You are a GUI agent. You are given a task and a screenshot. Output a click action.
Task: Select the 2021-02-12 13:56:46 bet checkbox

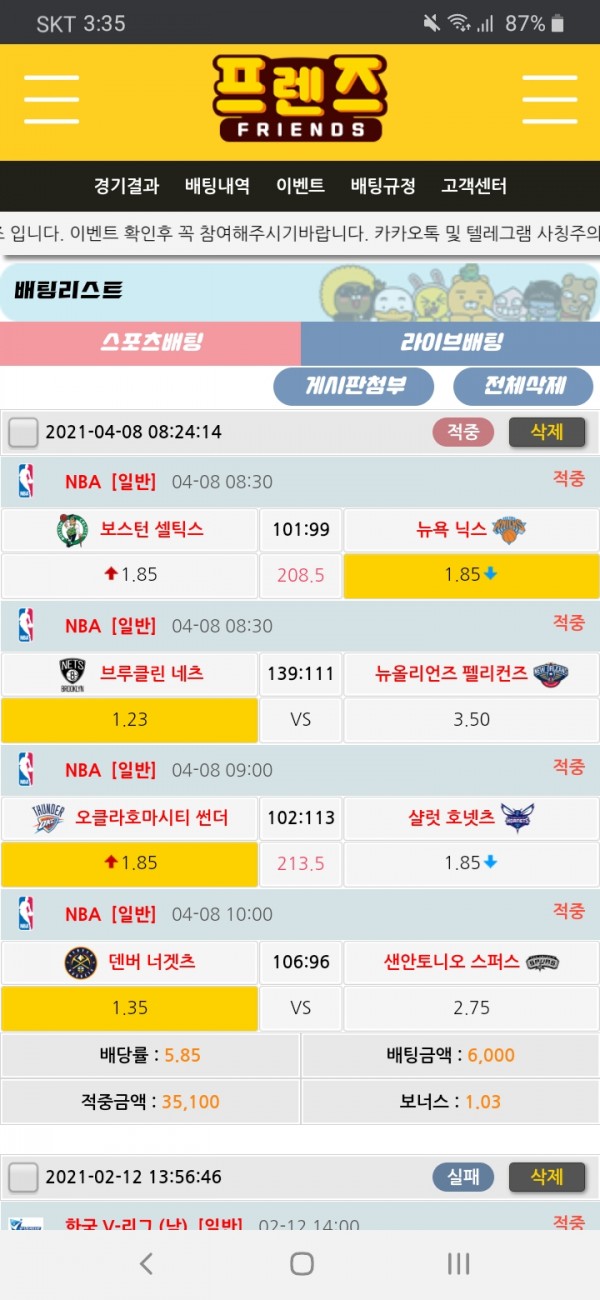point(23,1177)
